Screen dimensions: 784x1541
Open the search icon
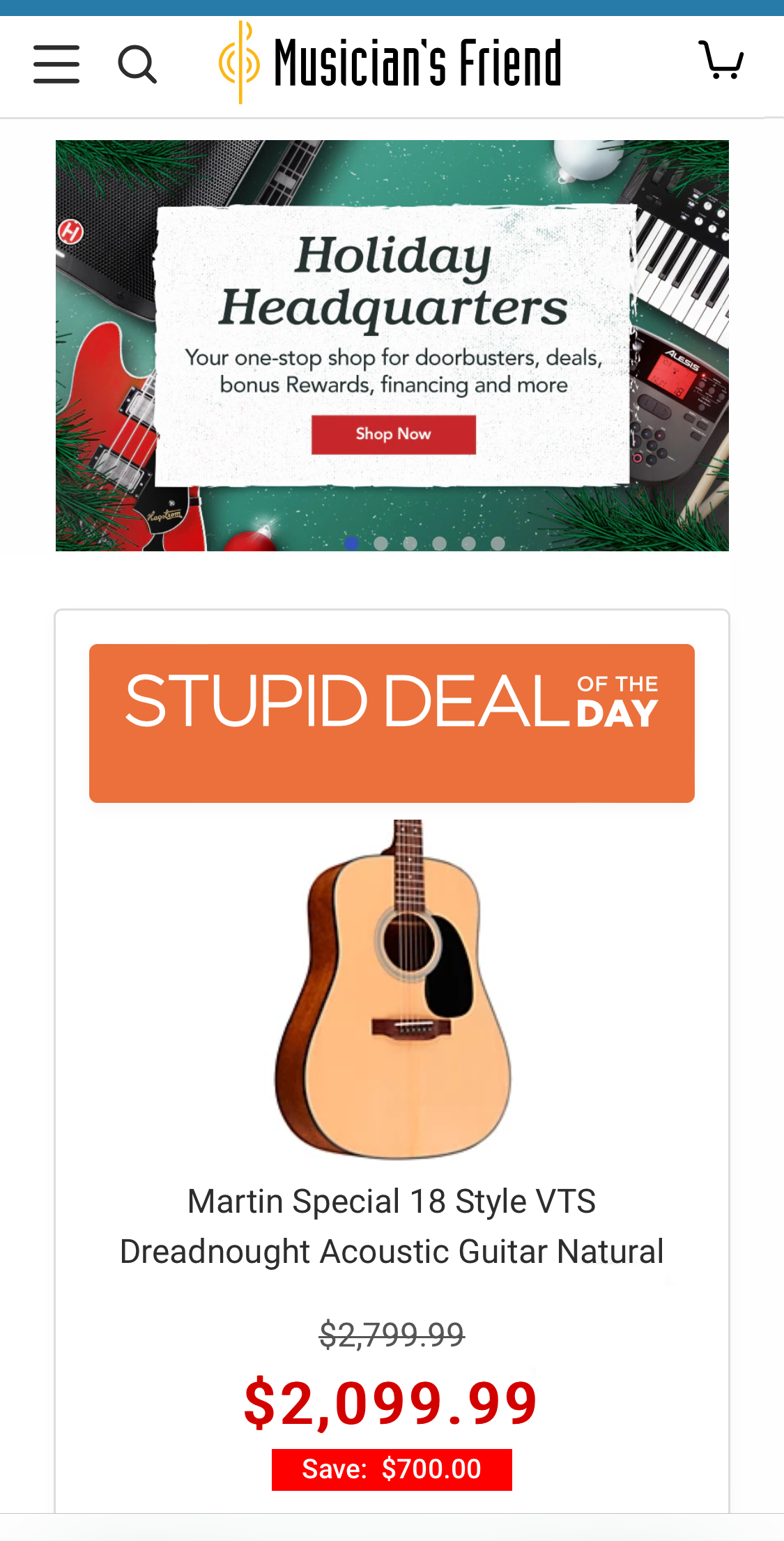coord(137,64)
